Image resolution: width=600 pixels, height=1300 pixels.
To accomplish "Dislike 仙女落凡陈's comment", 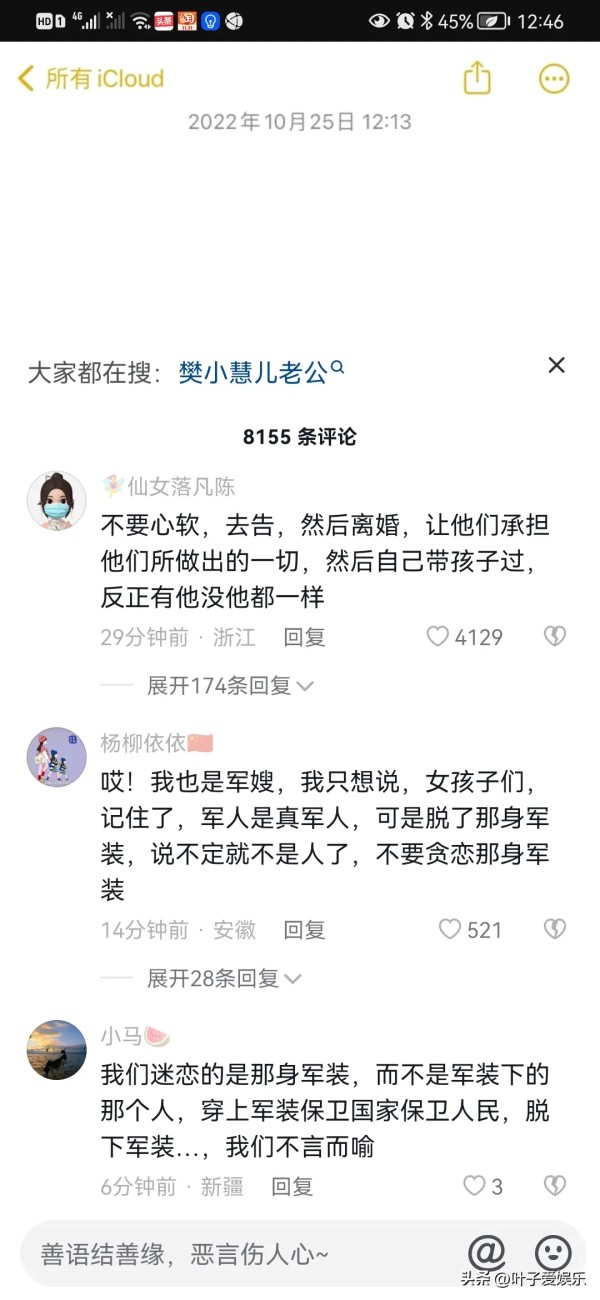I will click(554, 636).
